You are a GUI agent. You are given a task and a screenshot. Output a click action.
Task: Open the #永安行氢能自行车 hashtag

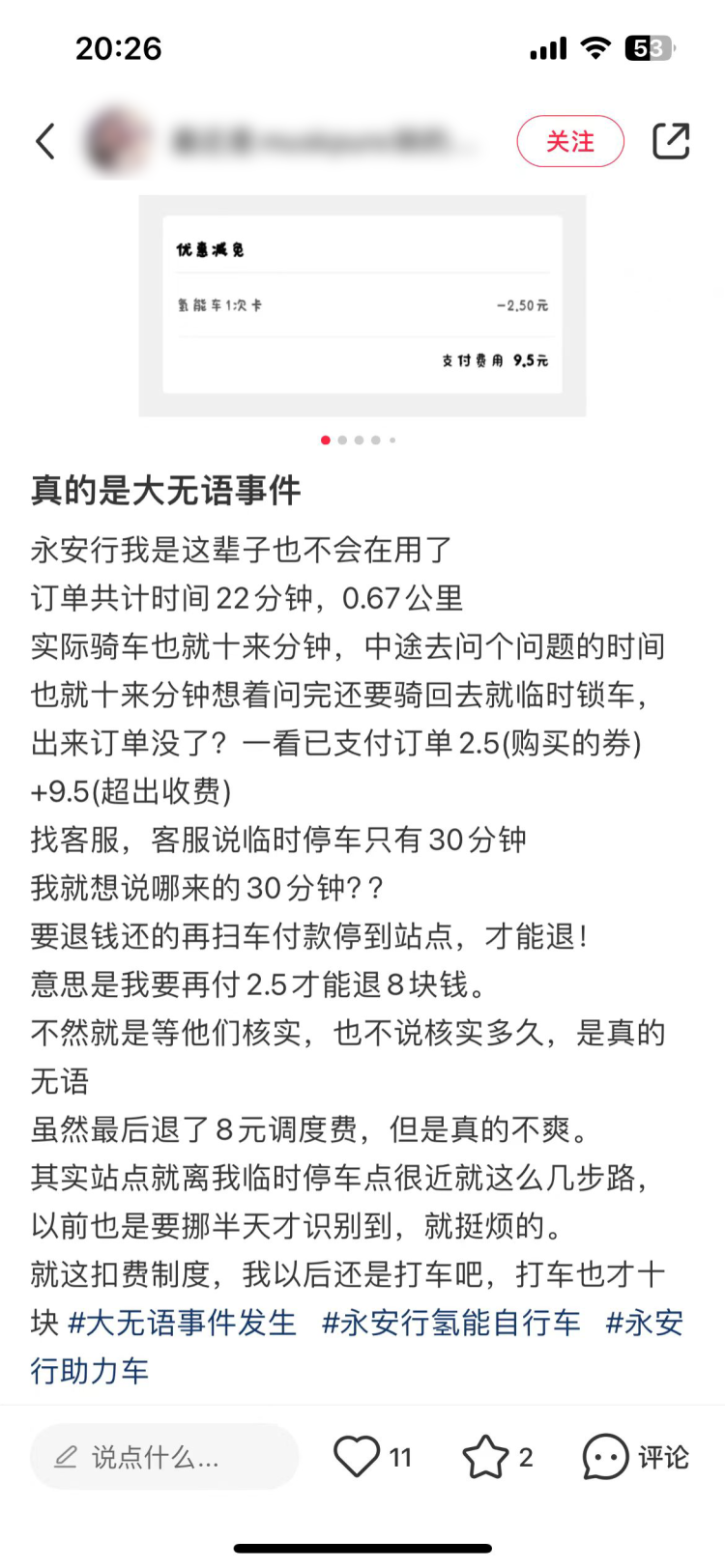pyautogui.click(x=450, y=1323)
